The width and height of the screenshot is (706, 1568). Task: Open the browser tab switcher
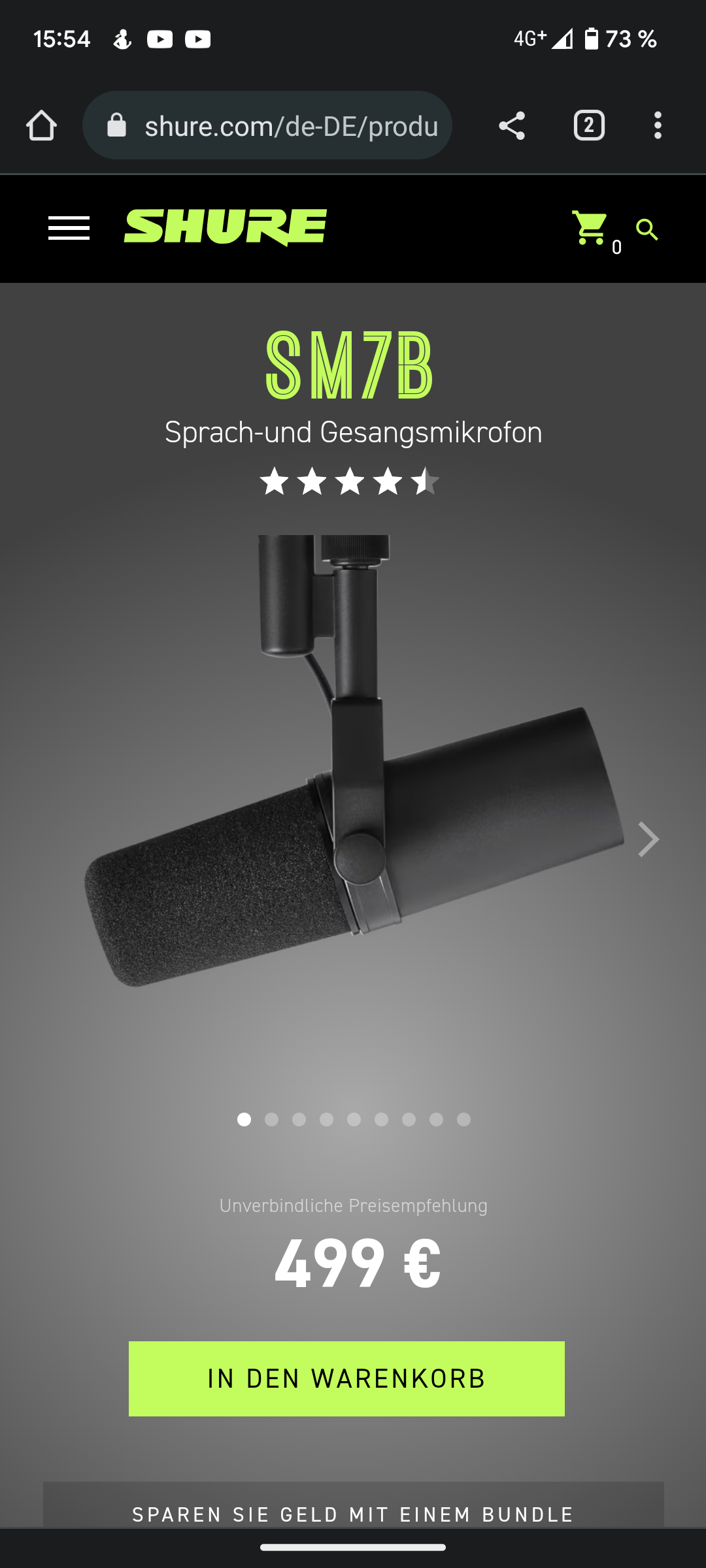pos(589,125)
